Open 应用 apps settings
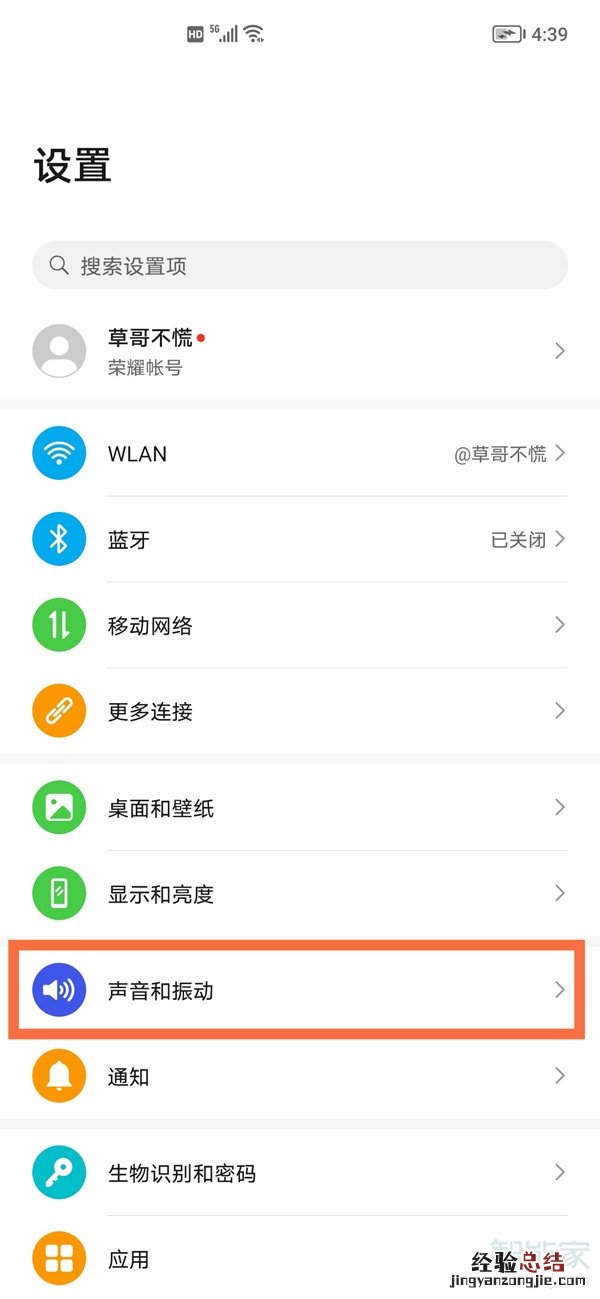 [300, 1258]
